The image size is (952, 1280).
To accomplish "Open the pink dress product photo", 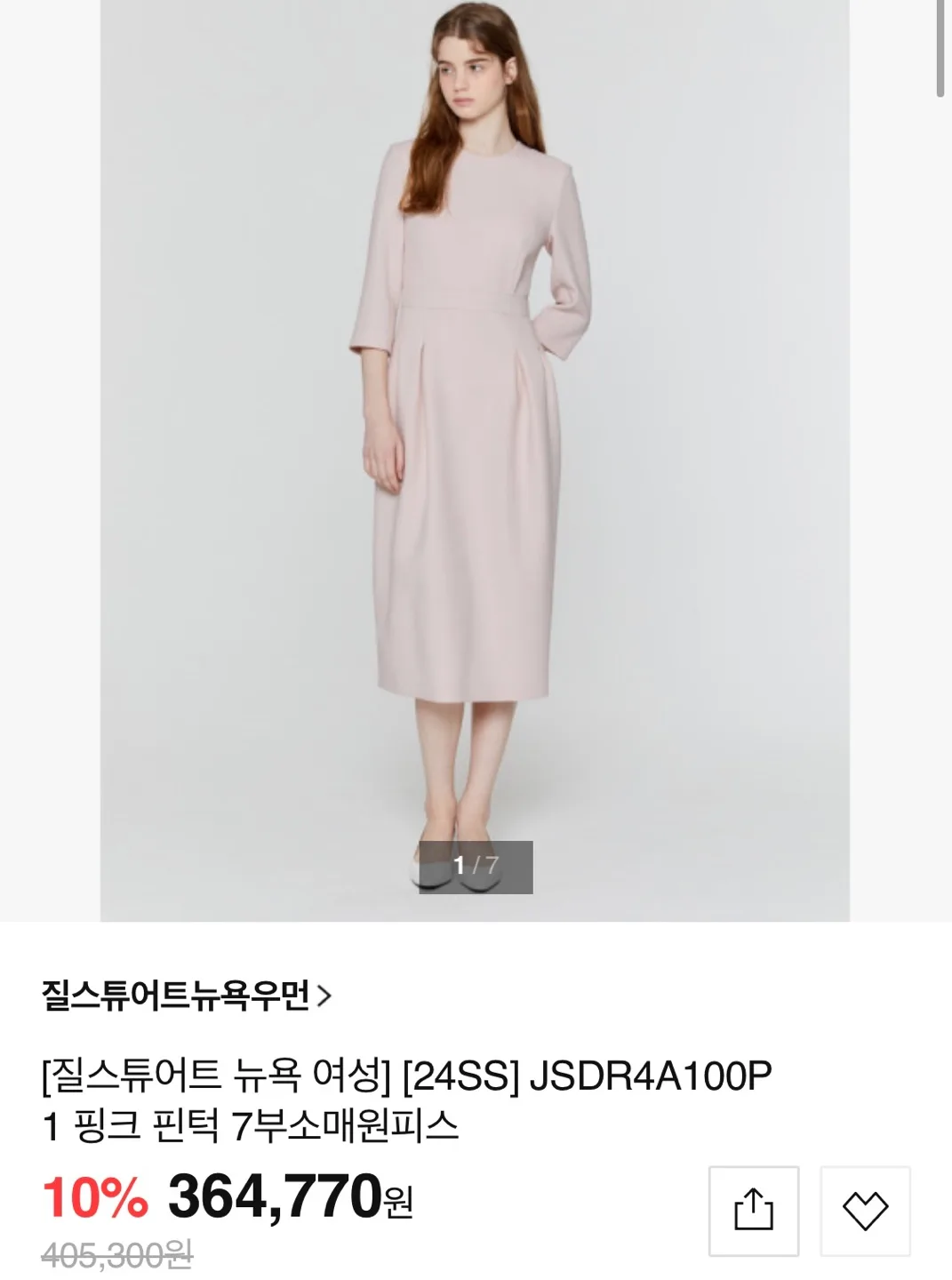I will [x=475, y=444].
